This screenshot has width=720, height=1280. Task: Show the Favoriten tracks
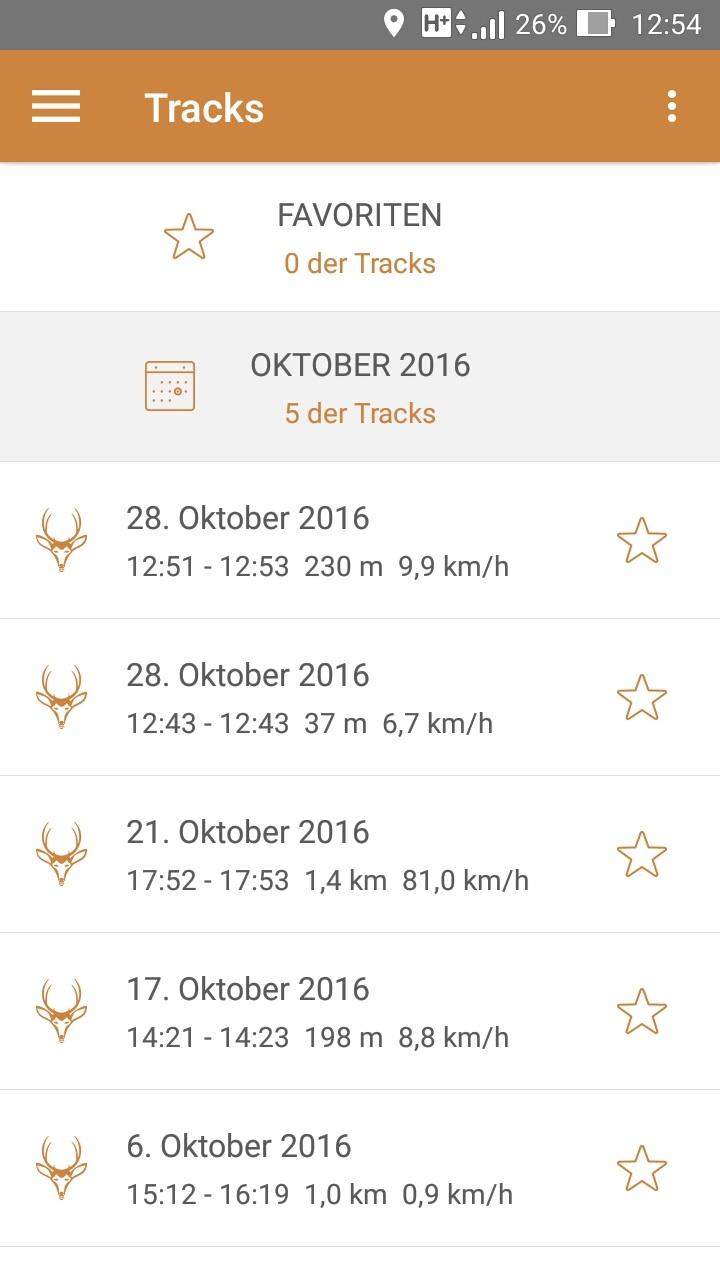coord(359,238)
